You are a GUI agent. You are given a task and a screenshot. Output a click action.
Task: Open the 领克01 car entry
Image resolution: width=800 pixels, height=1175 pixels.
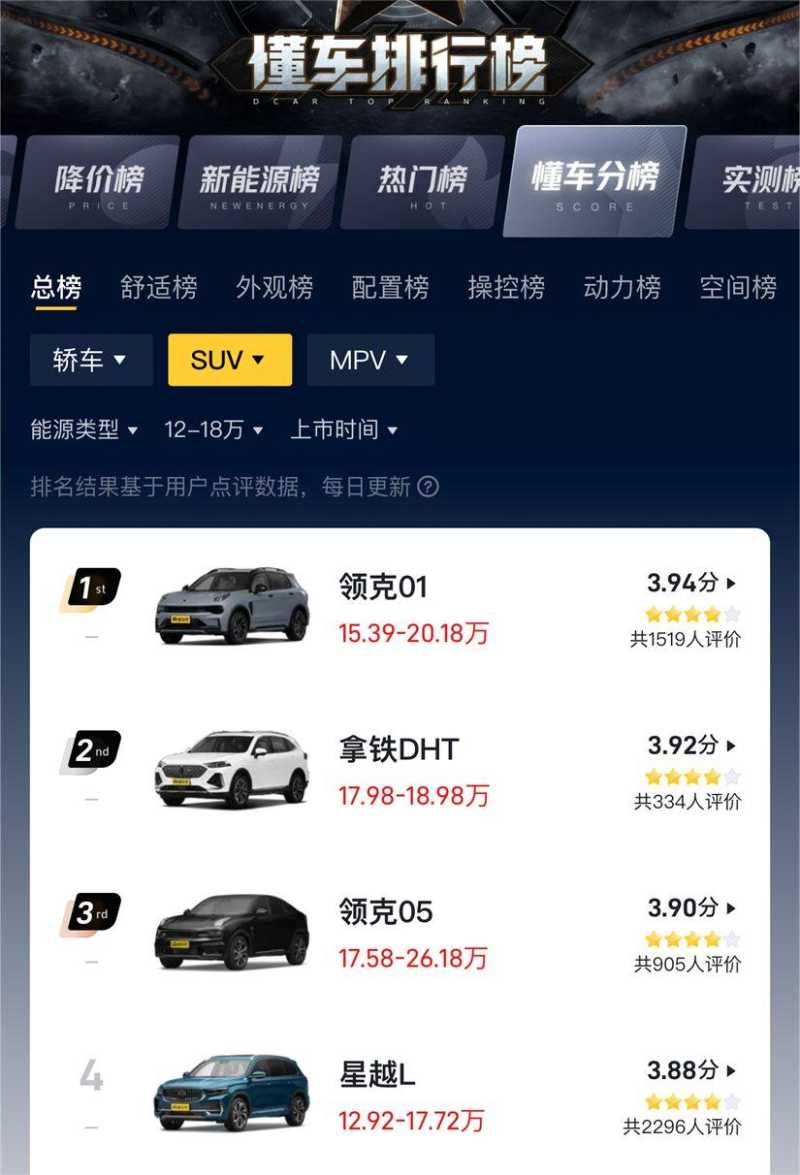click(x=384, y=587)
